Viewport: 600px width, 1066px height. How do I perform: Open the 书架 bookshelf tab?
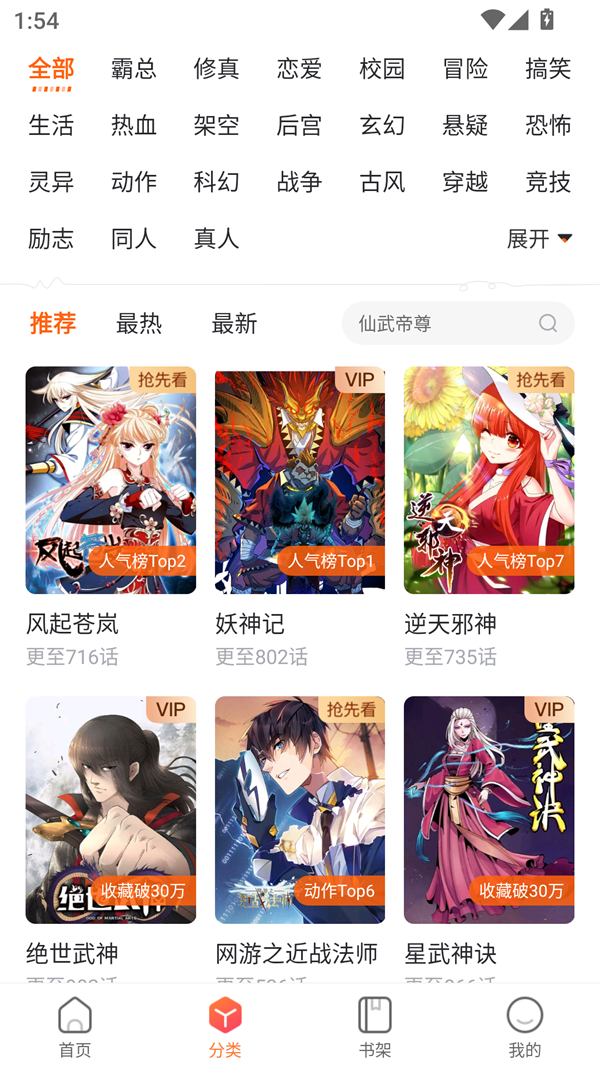(x=375, y=1027)
